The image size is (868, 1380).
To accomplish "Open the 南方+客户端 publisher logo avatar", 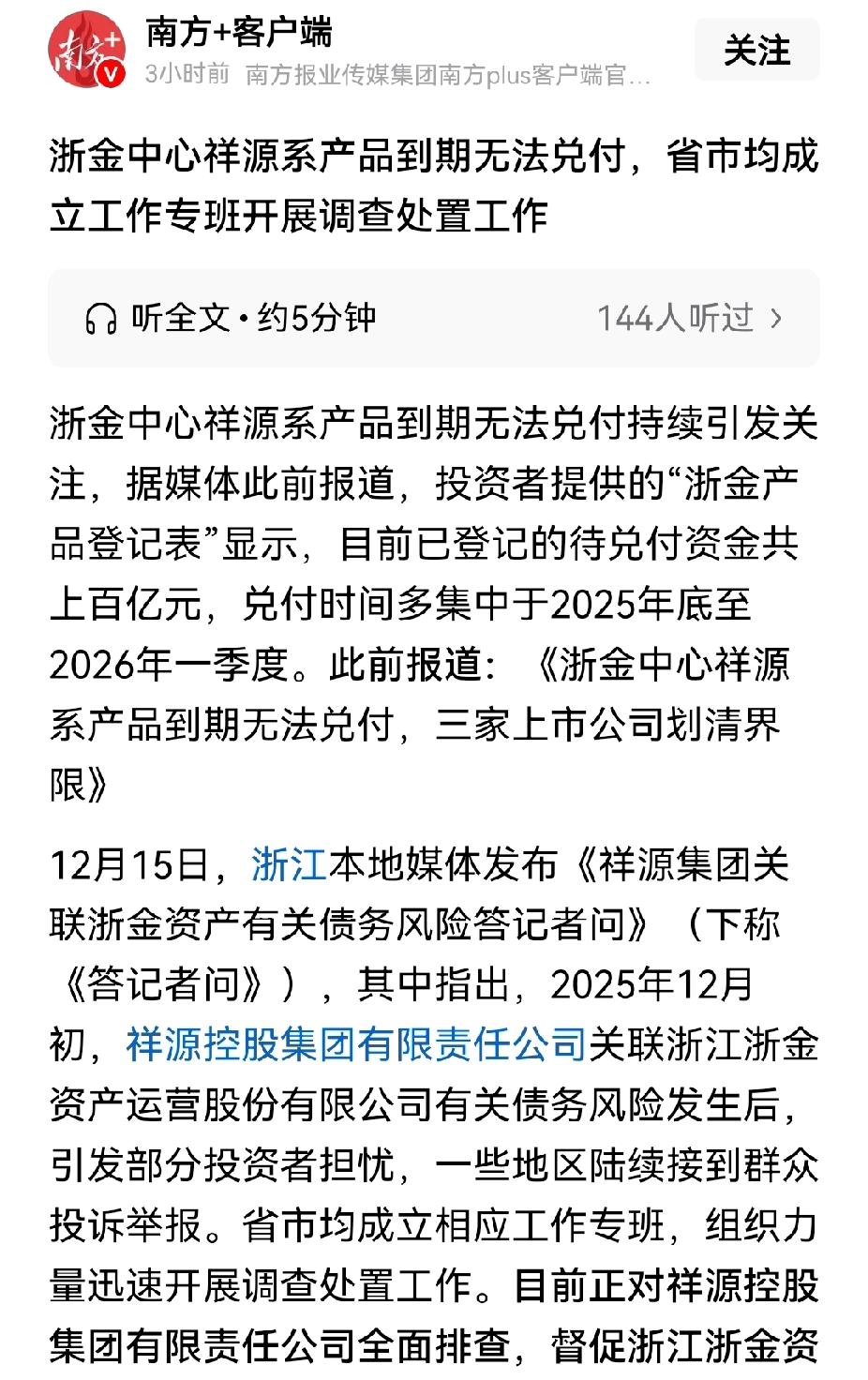I will (x=85, y=49).
